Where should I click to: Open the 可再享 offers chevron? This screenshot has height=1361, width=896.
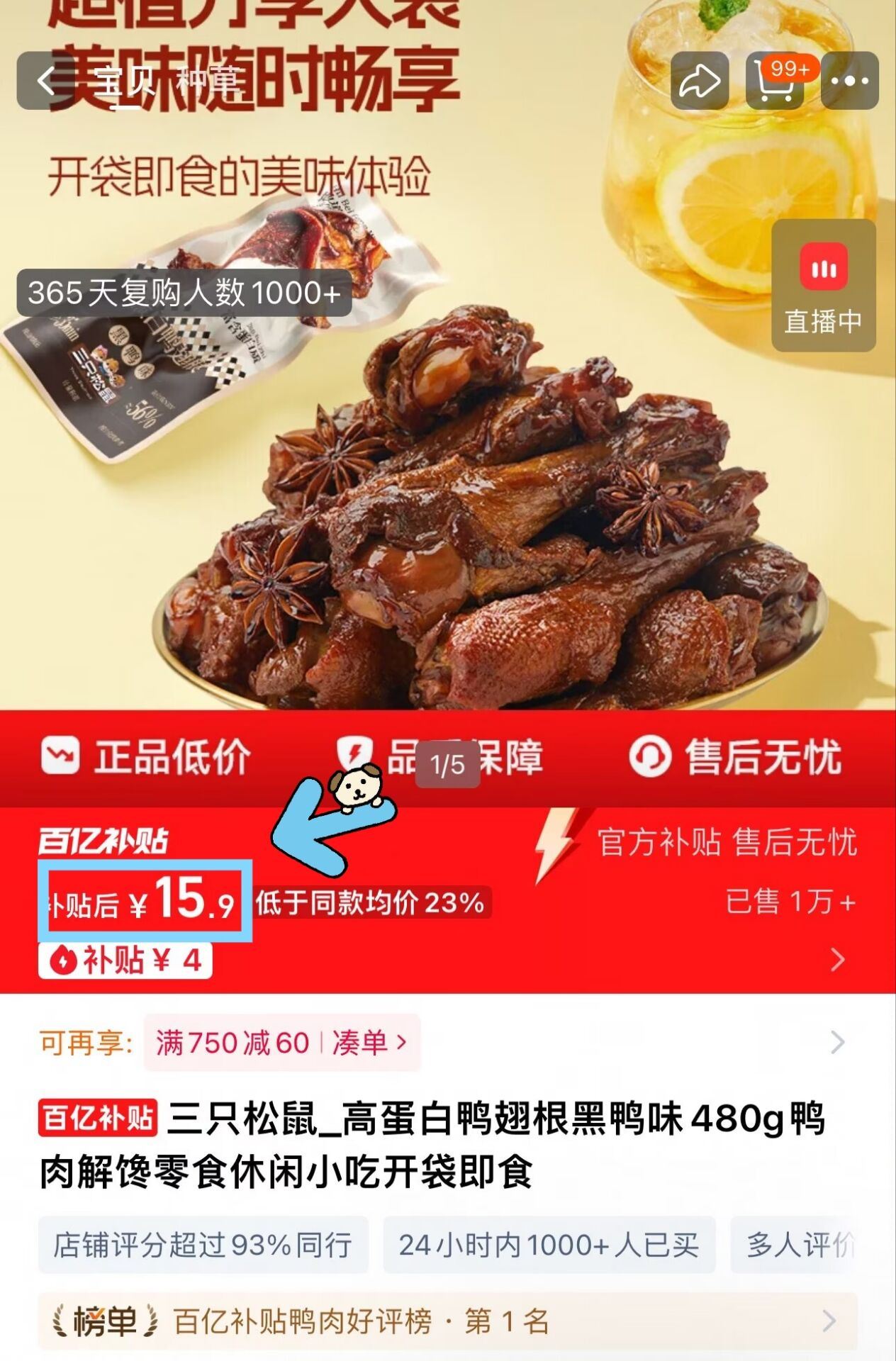[838, 1043]
